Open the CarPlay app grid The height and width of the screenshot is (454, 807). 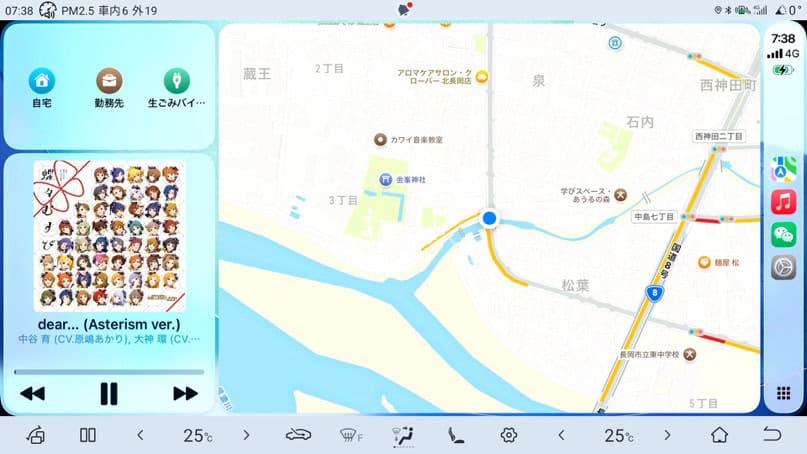[783, 390]
